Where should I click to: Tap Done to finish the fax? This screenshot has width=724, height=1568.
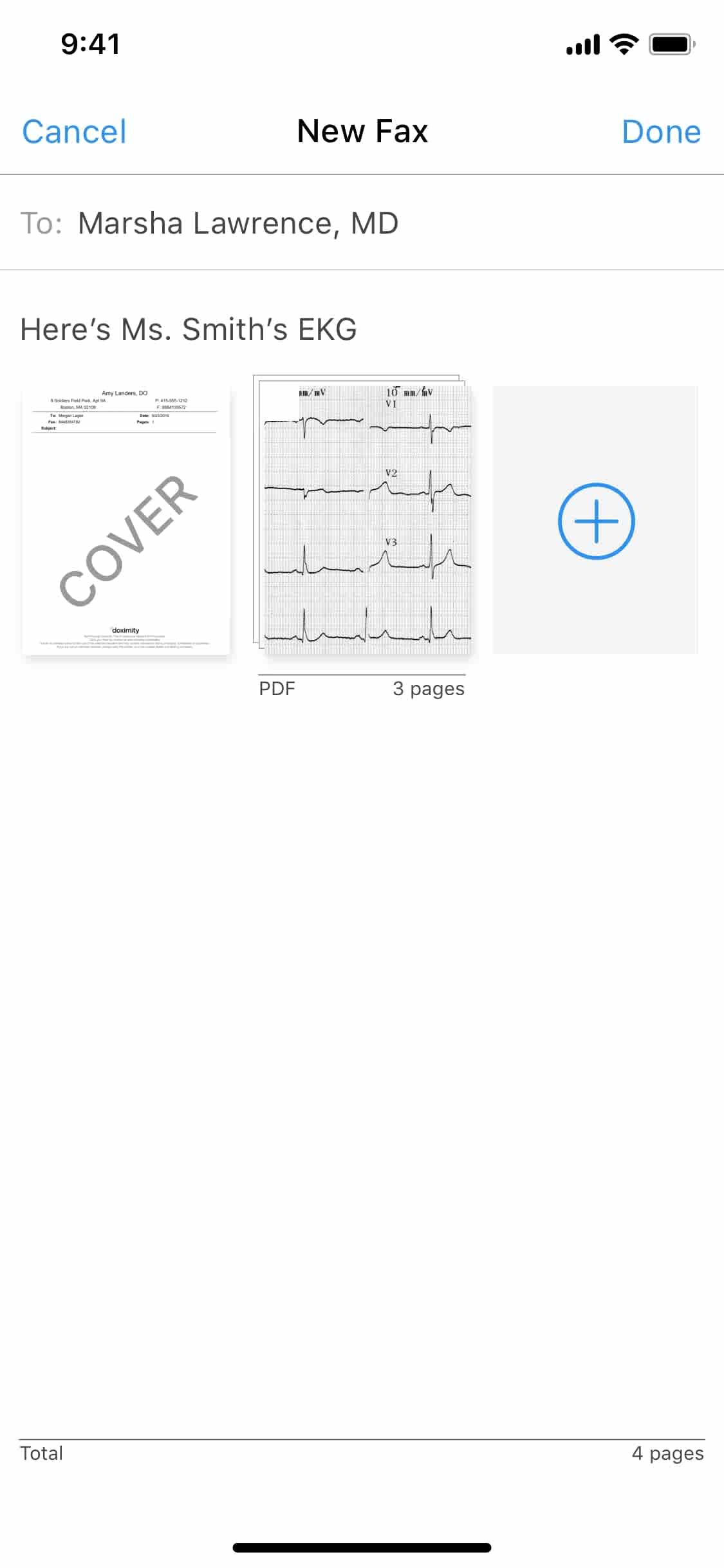coord(661,131)
